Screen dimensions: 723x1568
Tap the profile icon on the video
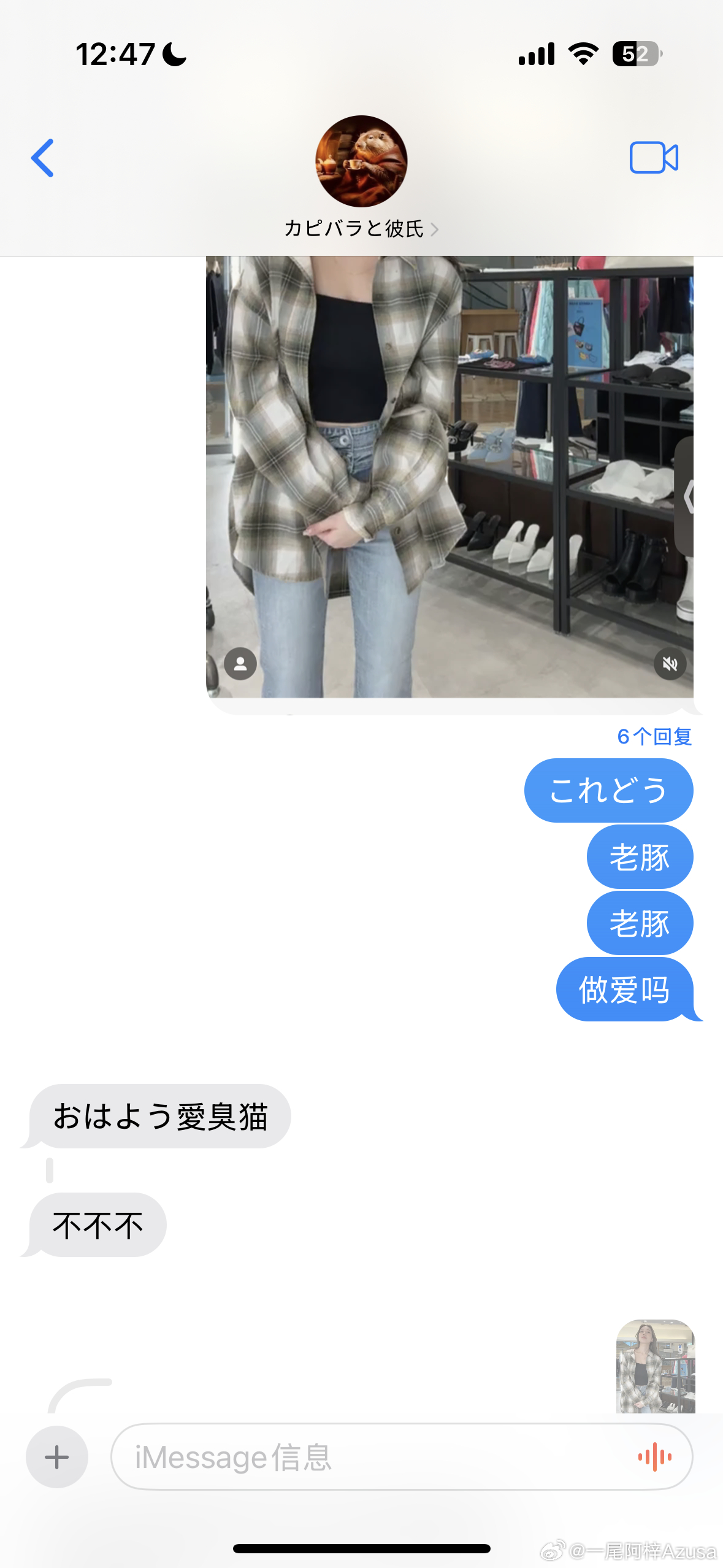click(x=240, y=664)
